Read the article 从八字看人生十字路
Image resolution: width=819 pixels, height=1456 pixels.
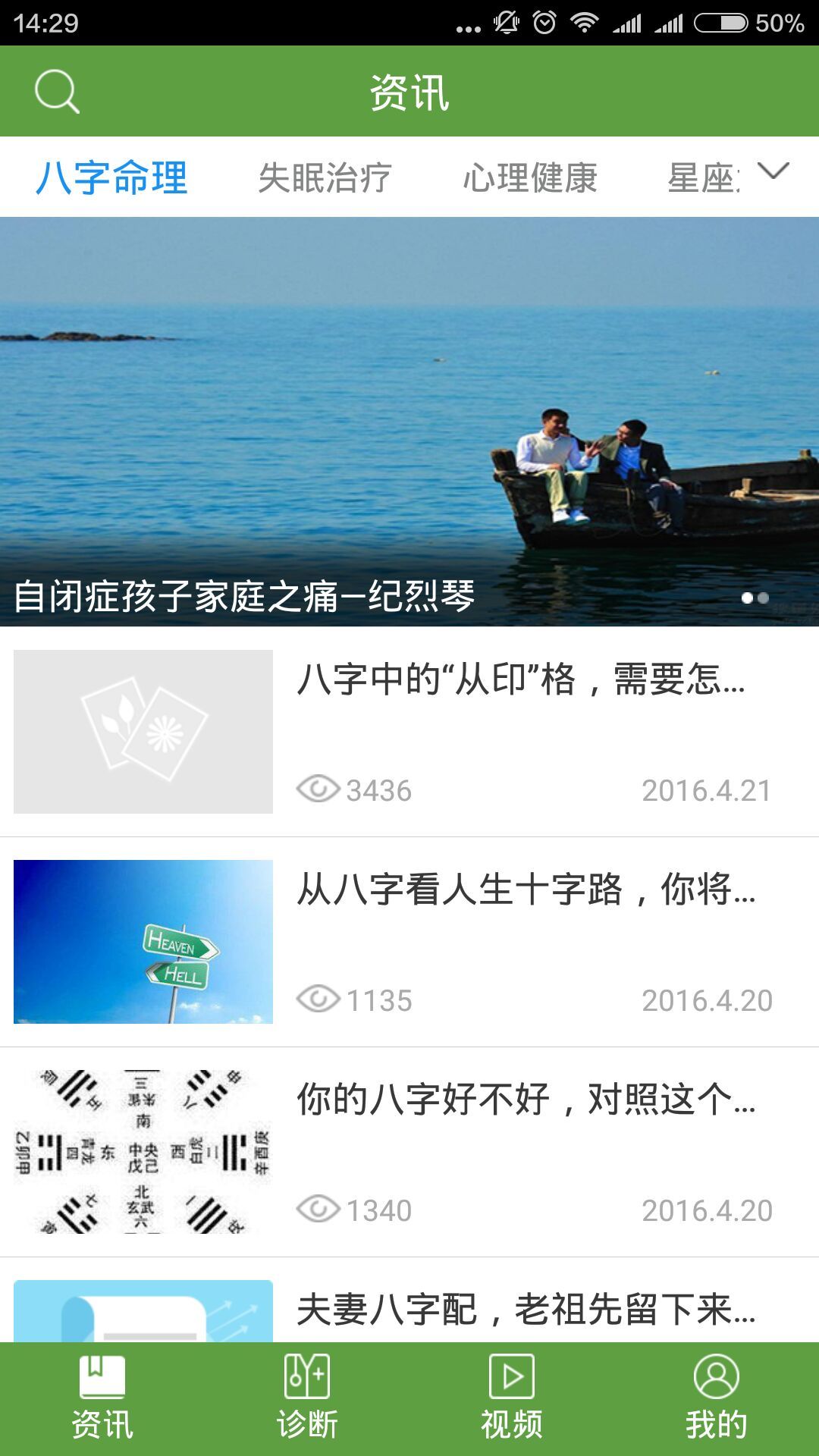[x=525, y=889]
